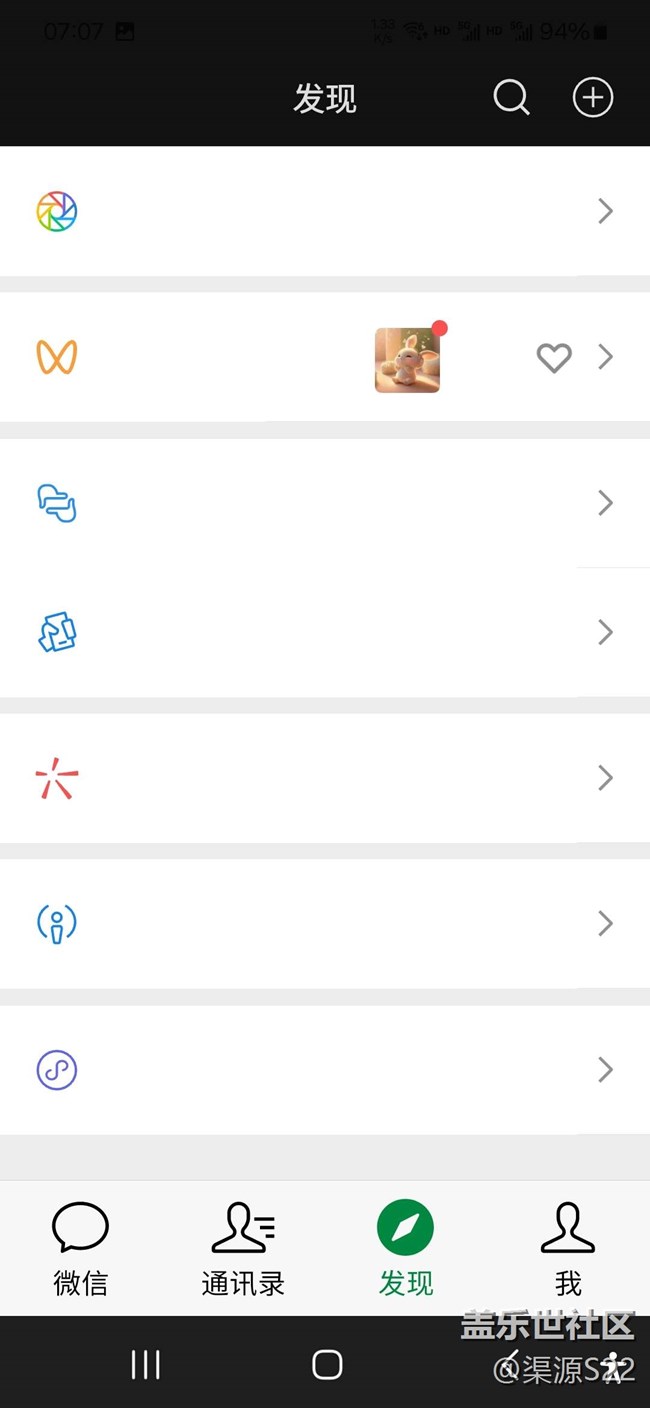Viewport: 650px width, 1408px height.
Task: Tap the plus icon in the header
Action: point(592,98)
